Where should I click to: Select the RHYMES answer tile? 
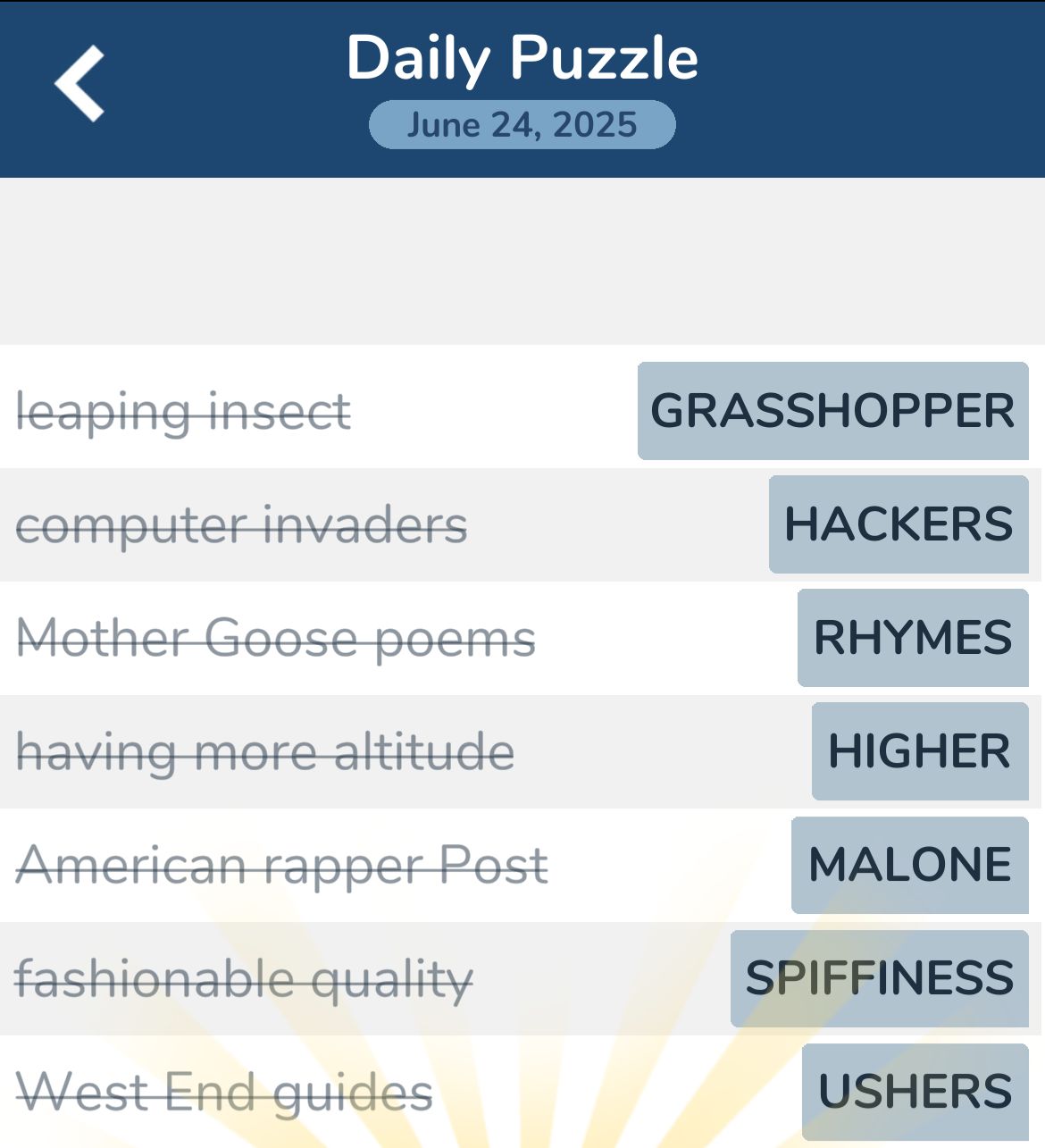pos(912,638)
